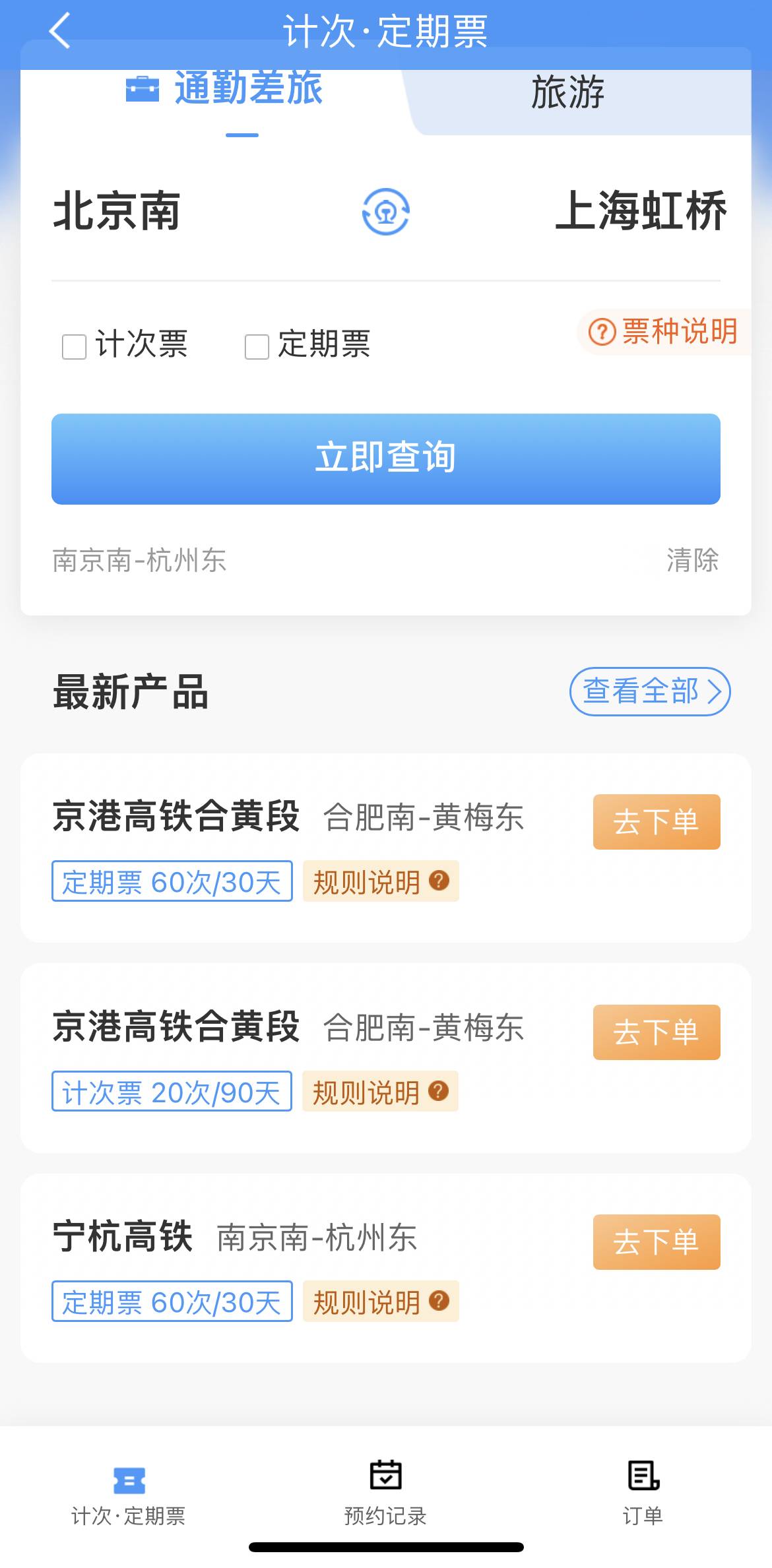Open 规则说明 for 宁杭高铁
Viewport: 772px width, 1568px height.
(x=381, y=1301)
